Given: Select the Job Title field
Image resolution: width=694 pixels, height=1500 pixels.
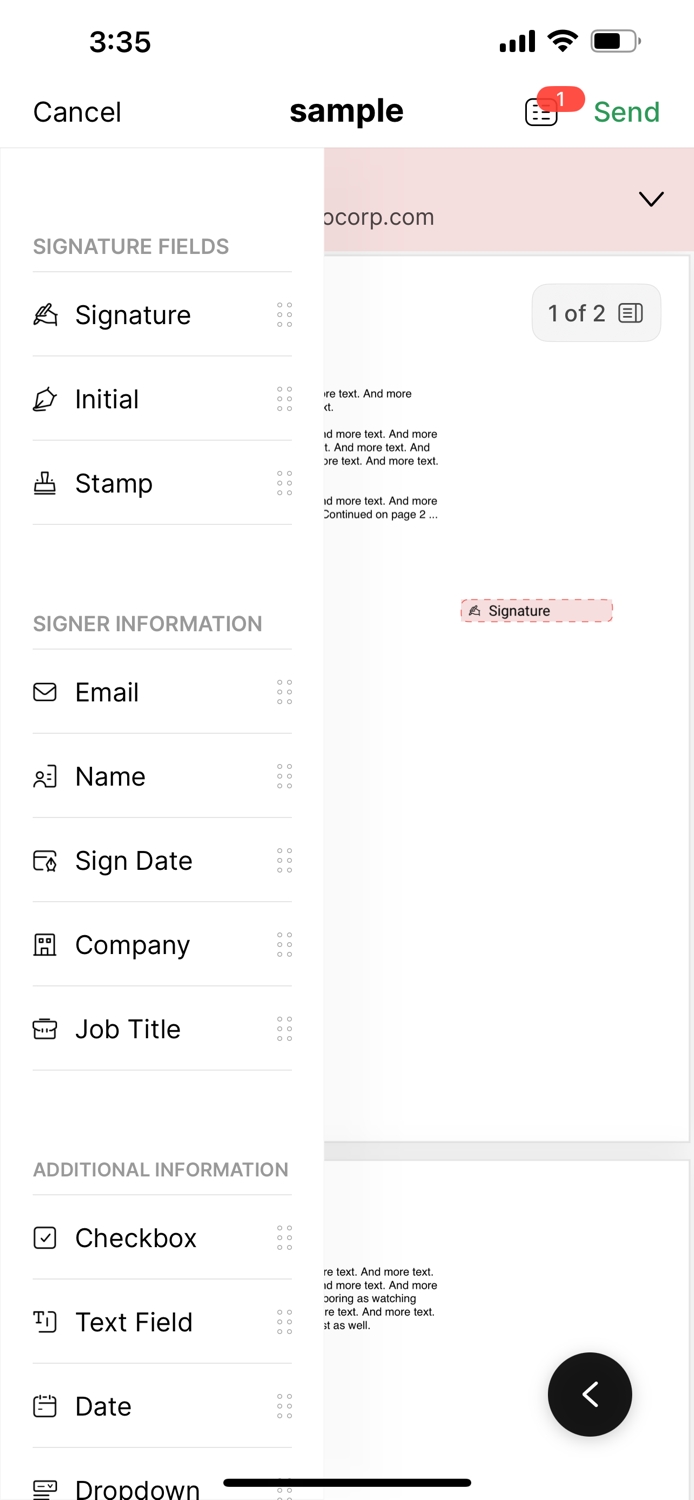Looking at the screenshot, I should 128,1029.
